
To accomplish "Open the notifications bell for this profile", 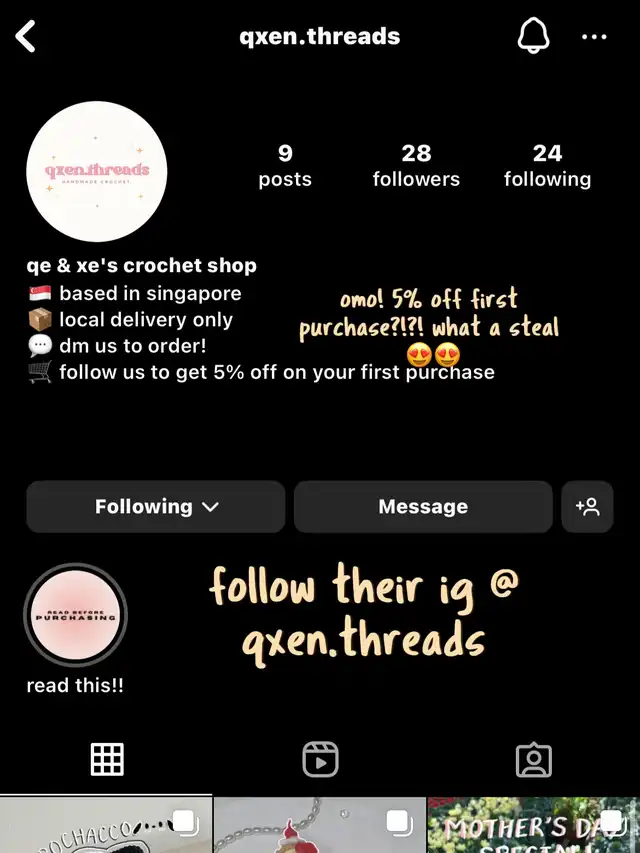I will [534, 38].
